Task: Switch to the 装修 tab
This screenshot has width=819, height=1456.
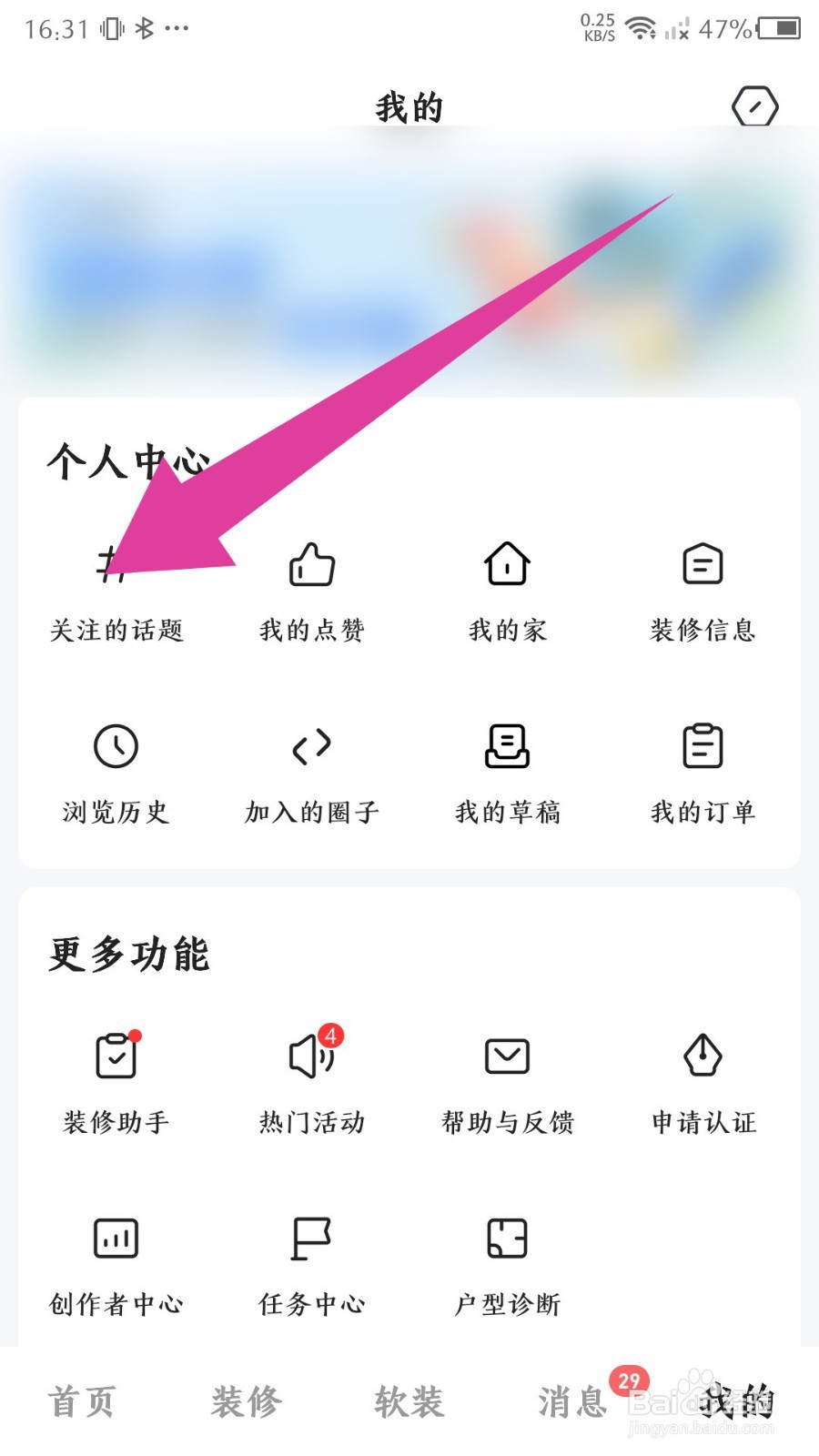Action: [246, 1401]
